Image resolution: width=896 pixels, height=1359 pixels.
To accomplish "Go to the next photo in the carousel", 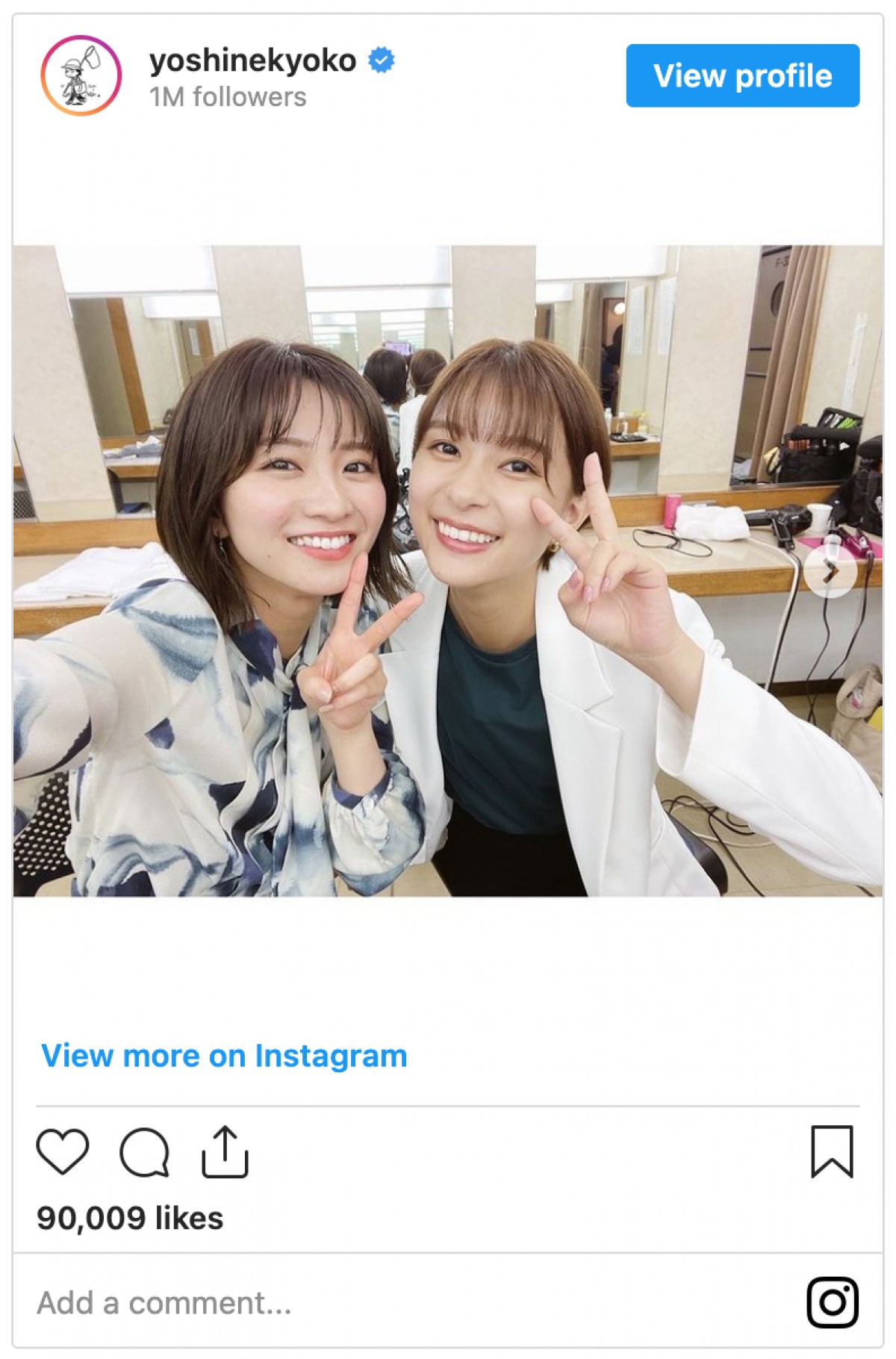I will 830,572.
